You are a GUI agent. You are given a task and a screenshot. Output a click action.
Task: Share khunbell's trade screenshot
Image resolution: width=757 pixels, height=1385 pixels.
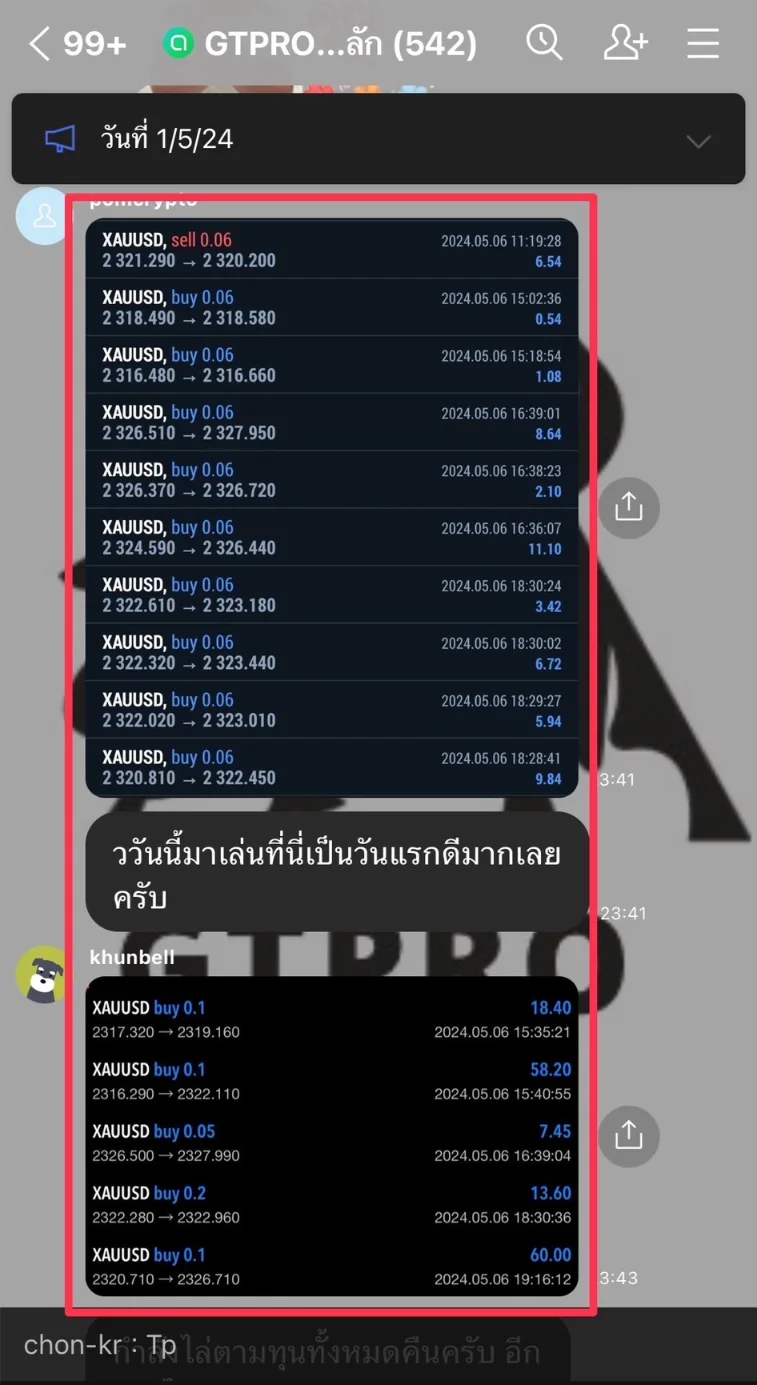(x=628, y=1136)
